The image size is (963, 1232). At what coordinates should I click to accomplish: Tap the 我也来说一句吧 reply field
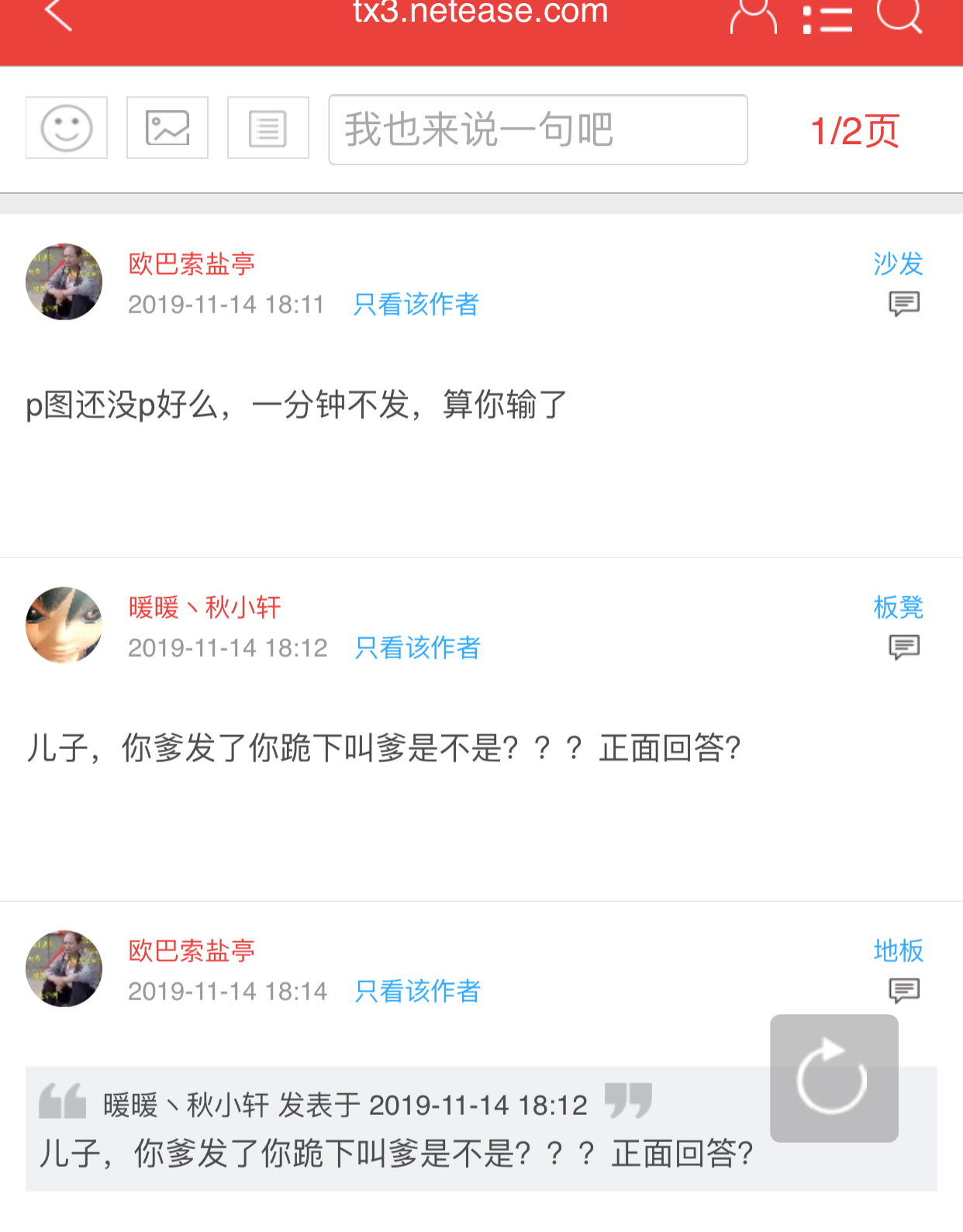pos(537,129)
